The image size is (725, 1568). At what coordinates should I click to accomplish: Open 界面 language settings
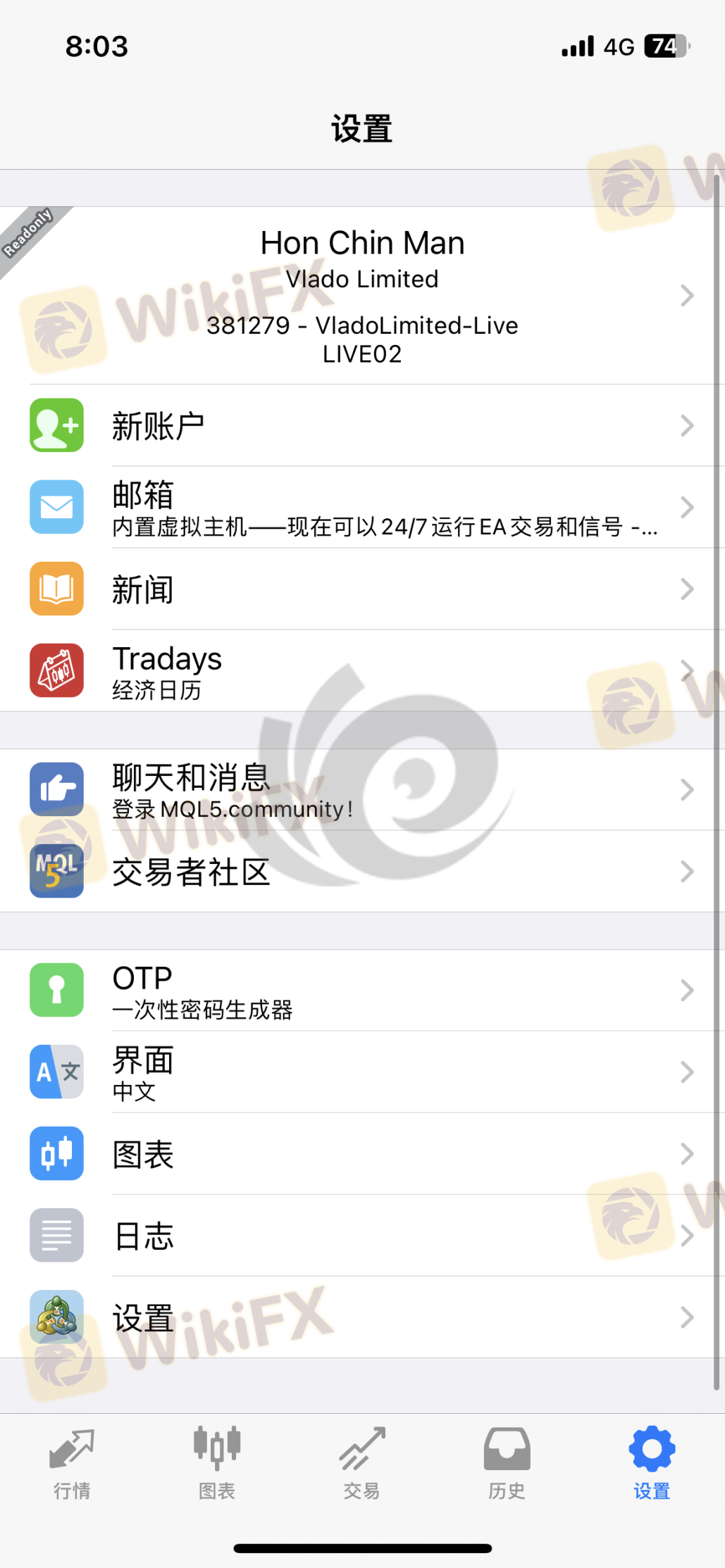coord(362,1072)
